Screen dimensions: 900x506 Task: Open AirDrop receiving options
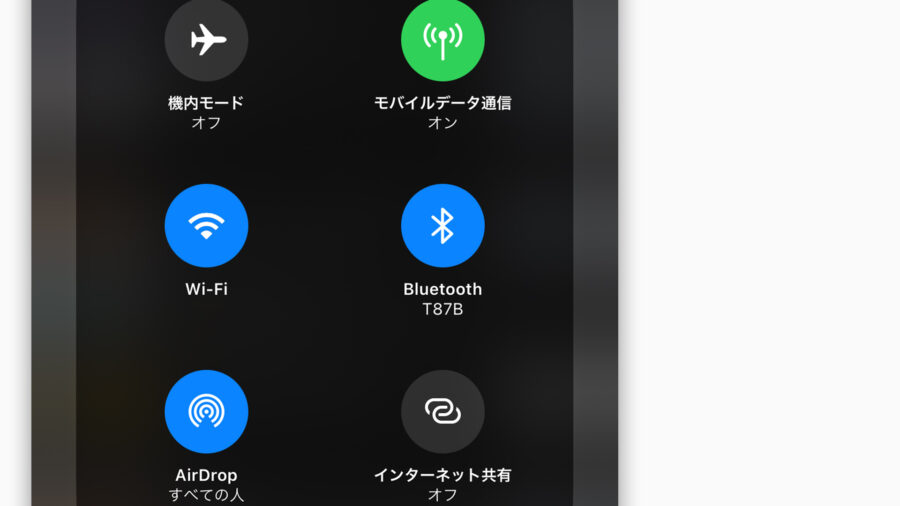206,412
